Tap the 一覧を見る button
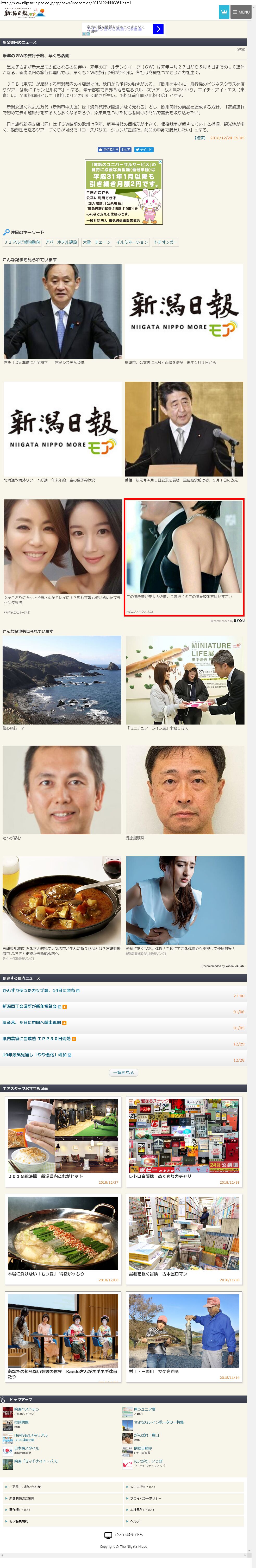Screen dimensions: 256x1568 pos(124,1072)
